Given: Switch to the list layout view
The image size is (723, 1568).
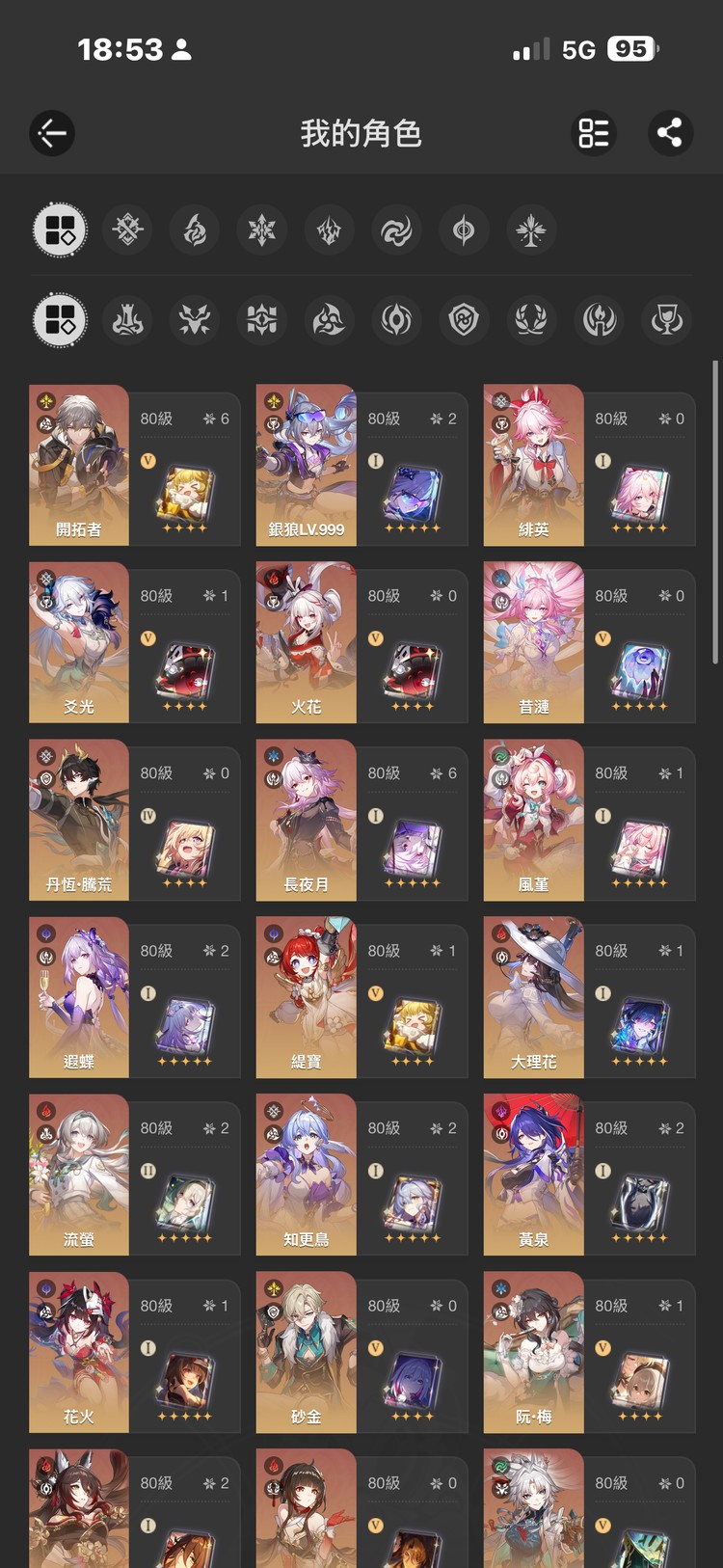Looking at the screenshot, I should [593, 133].
